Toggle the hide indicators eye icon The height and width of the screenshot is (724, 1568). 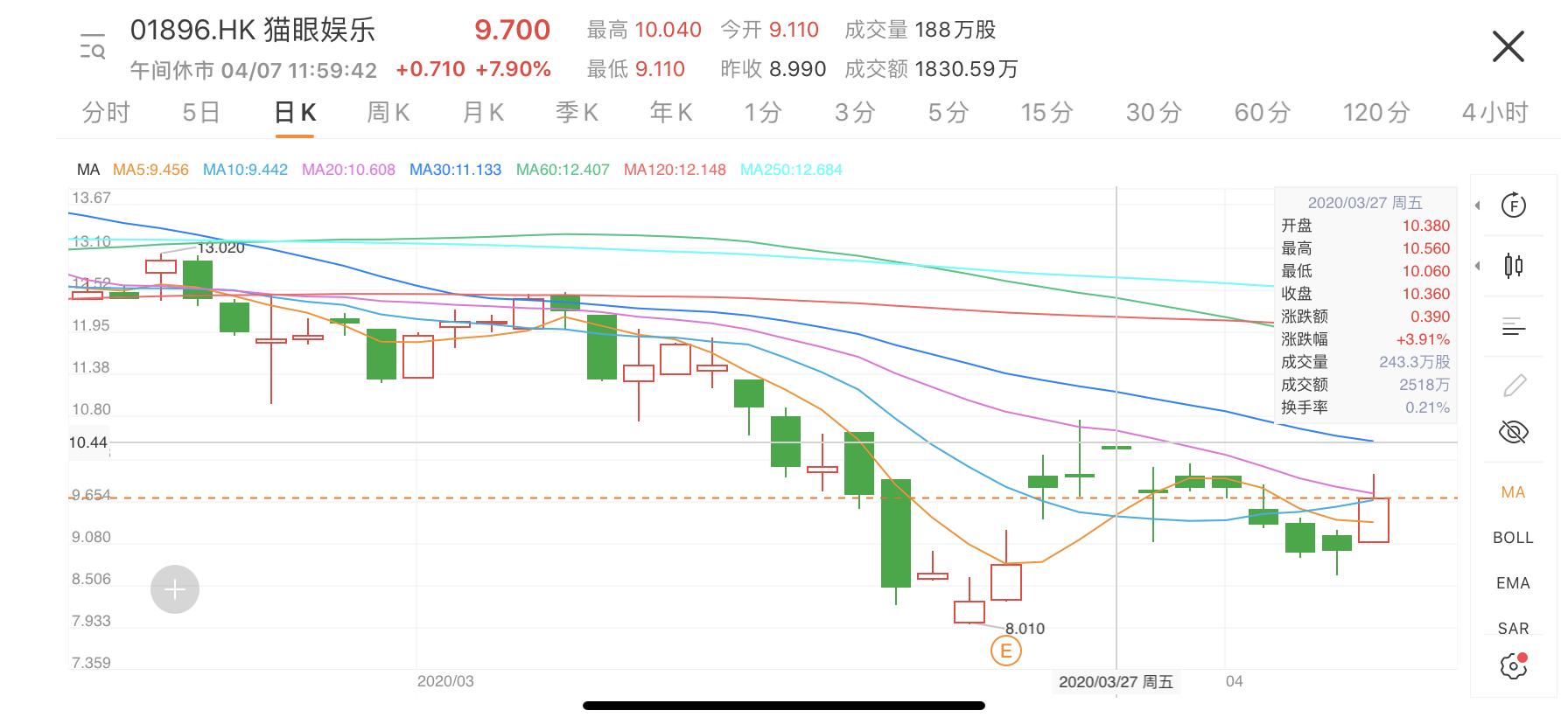[1513, 432]
